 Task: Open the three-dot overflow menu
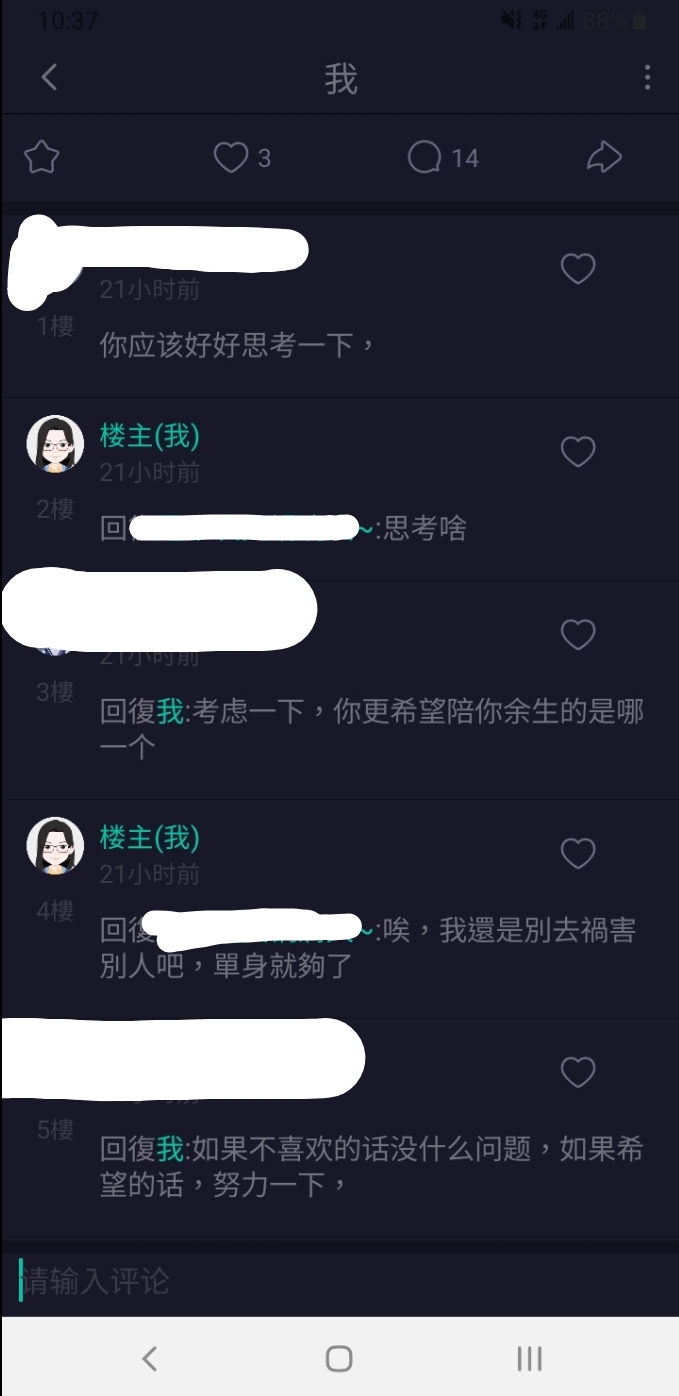click(648, 77)
